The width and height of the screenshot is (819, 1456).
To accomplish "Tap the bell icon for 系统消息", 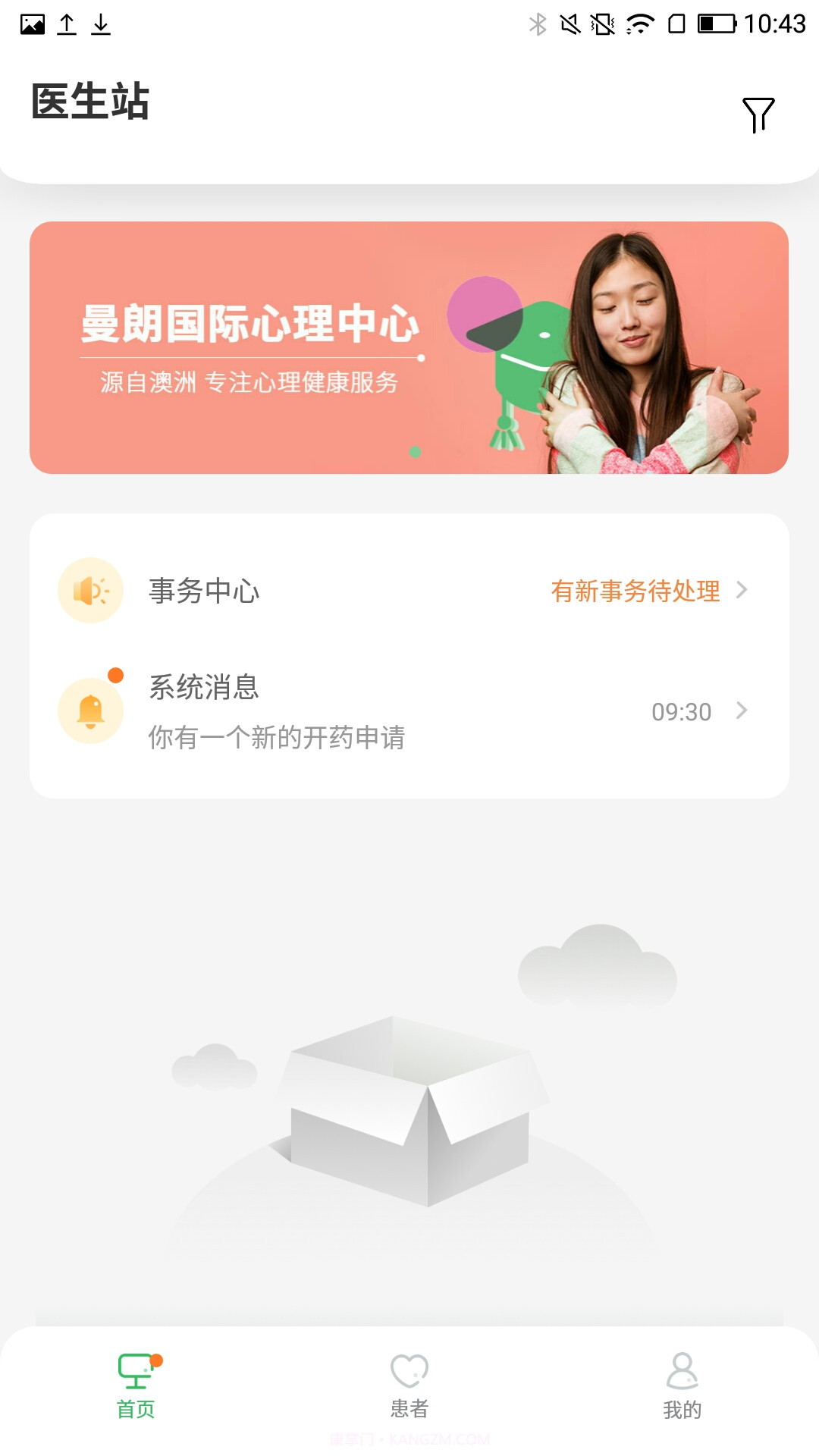I will [90, 711].
